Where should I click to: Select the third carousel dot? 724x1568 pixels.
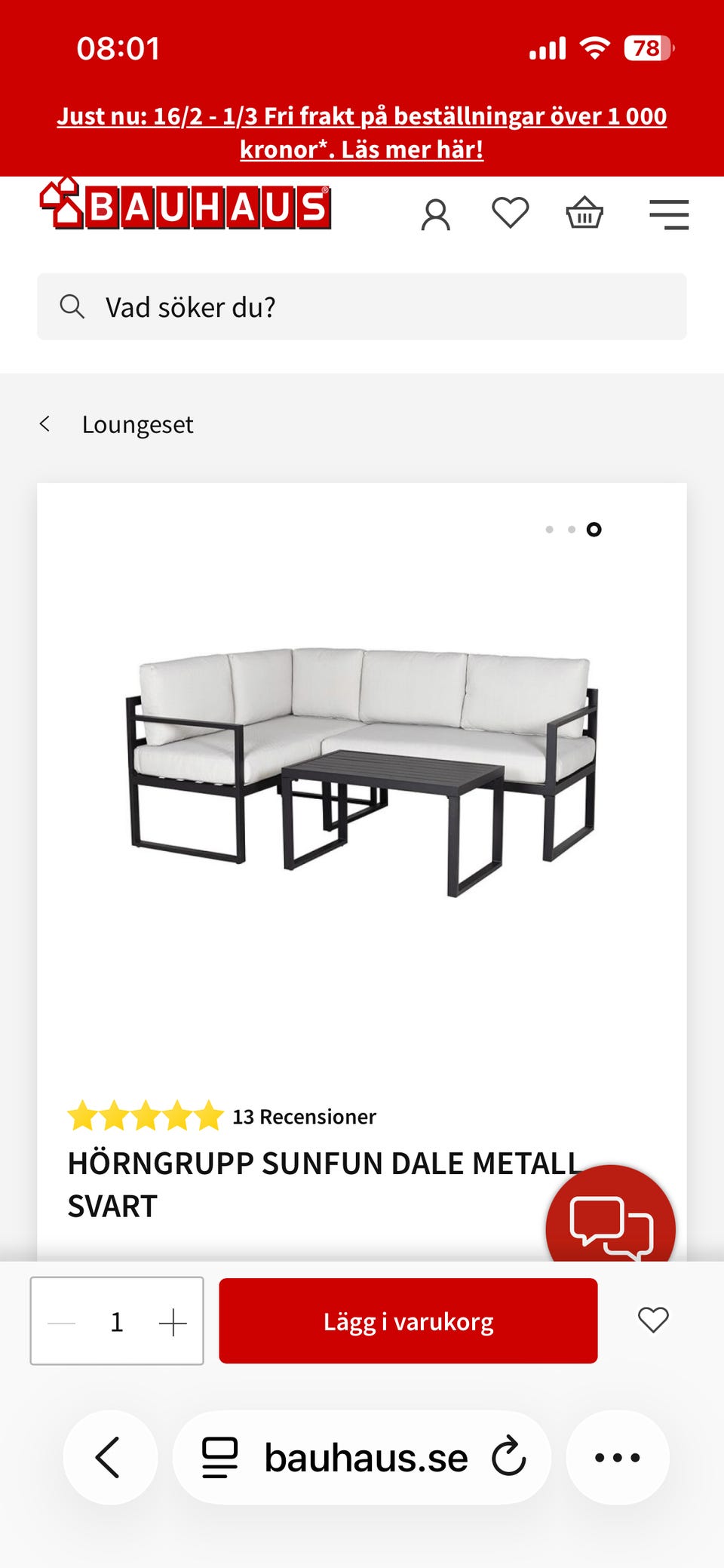[594, 530]
